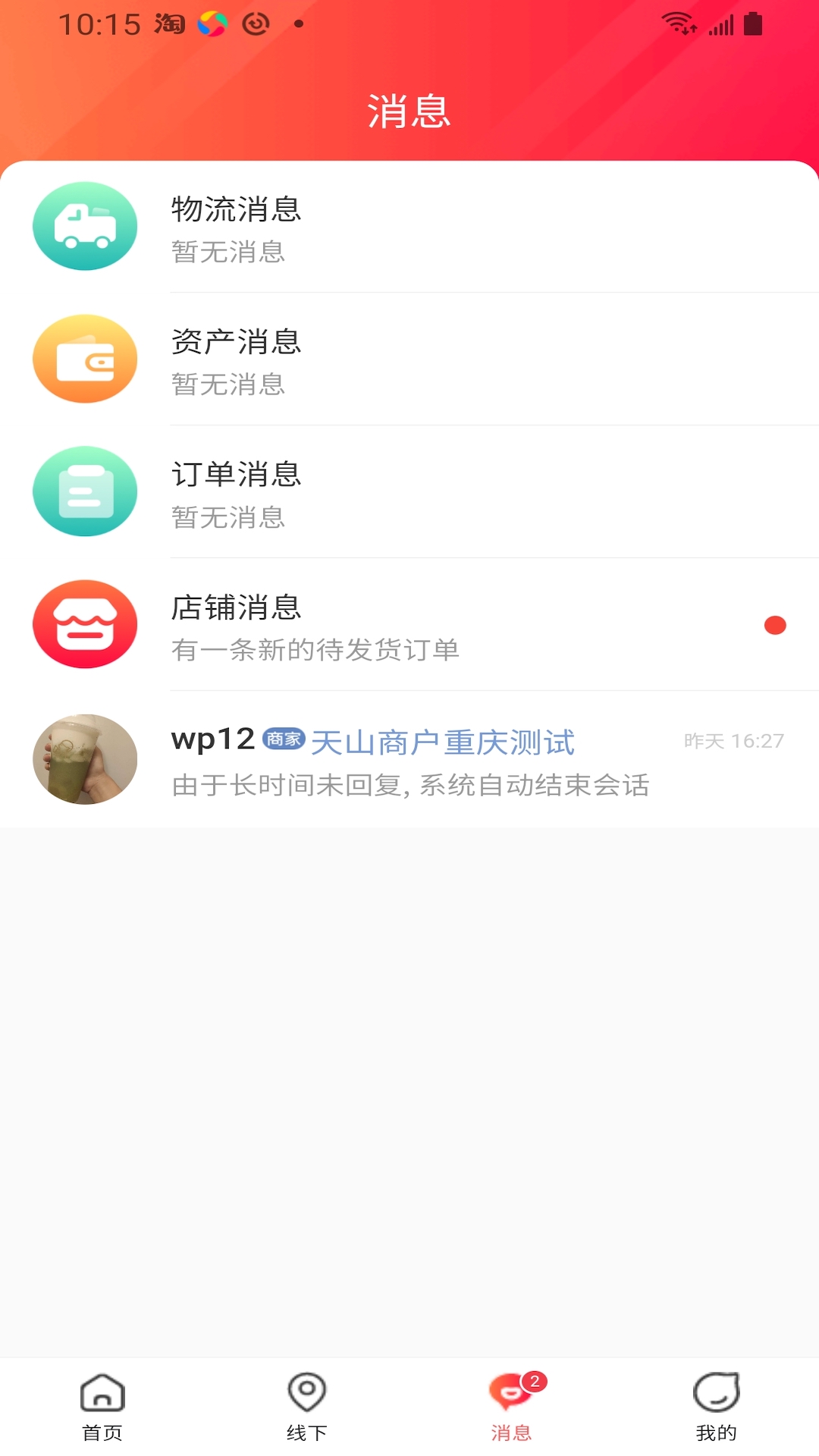
Task: Open the 物流消息 logistics truck icon
Action: 84,226
